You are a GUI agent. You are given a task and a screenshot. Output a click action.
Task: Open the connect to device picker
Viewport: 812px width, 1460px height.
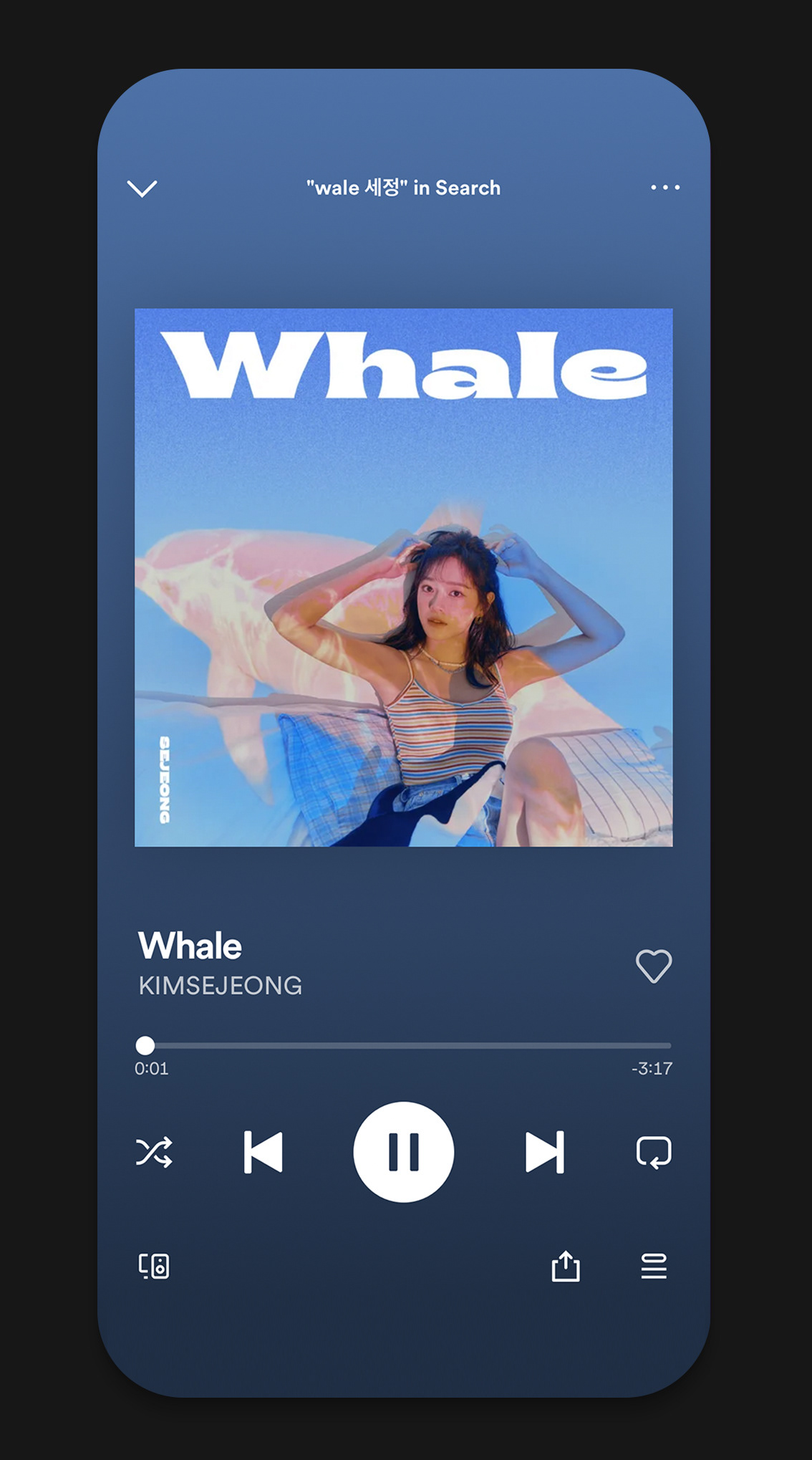coord(154,1266)
